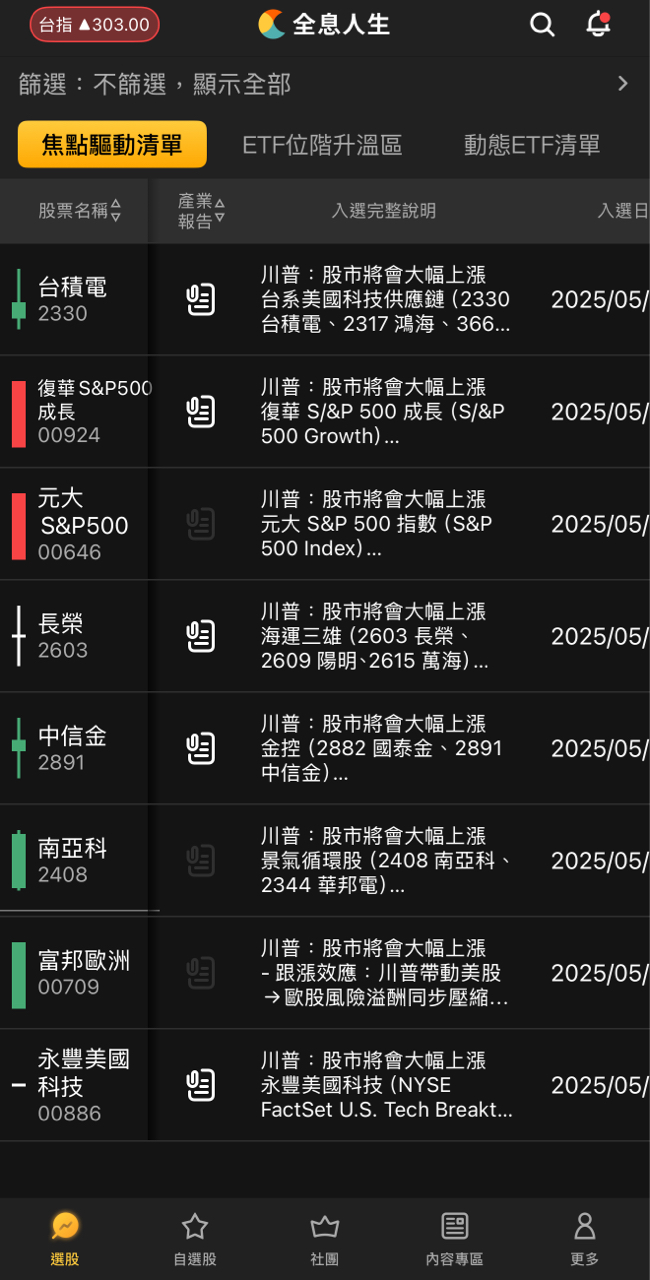The height and width of the screenshot is (1280, 650).
Task: Open the 南亞科 2408 stock row
Action: click(73, 861)
